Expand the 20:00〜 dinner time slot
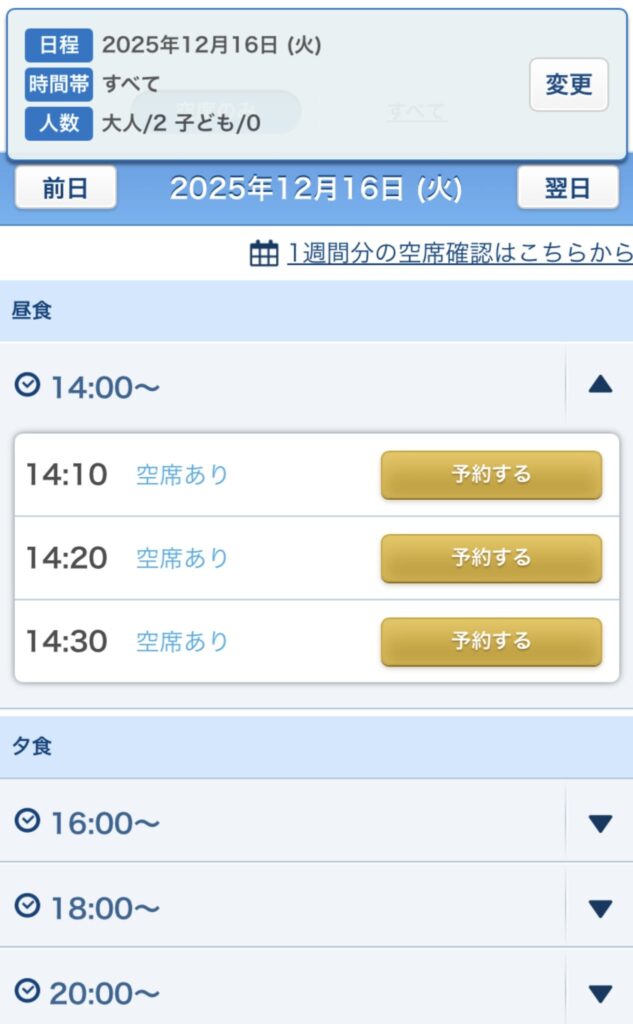The image size is (633, 1024). (x=599, y=992)
